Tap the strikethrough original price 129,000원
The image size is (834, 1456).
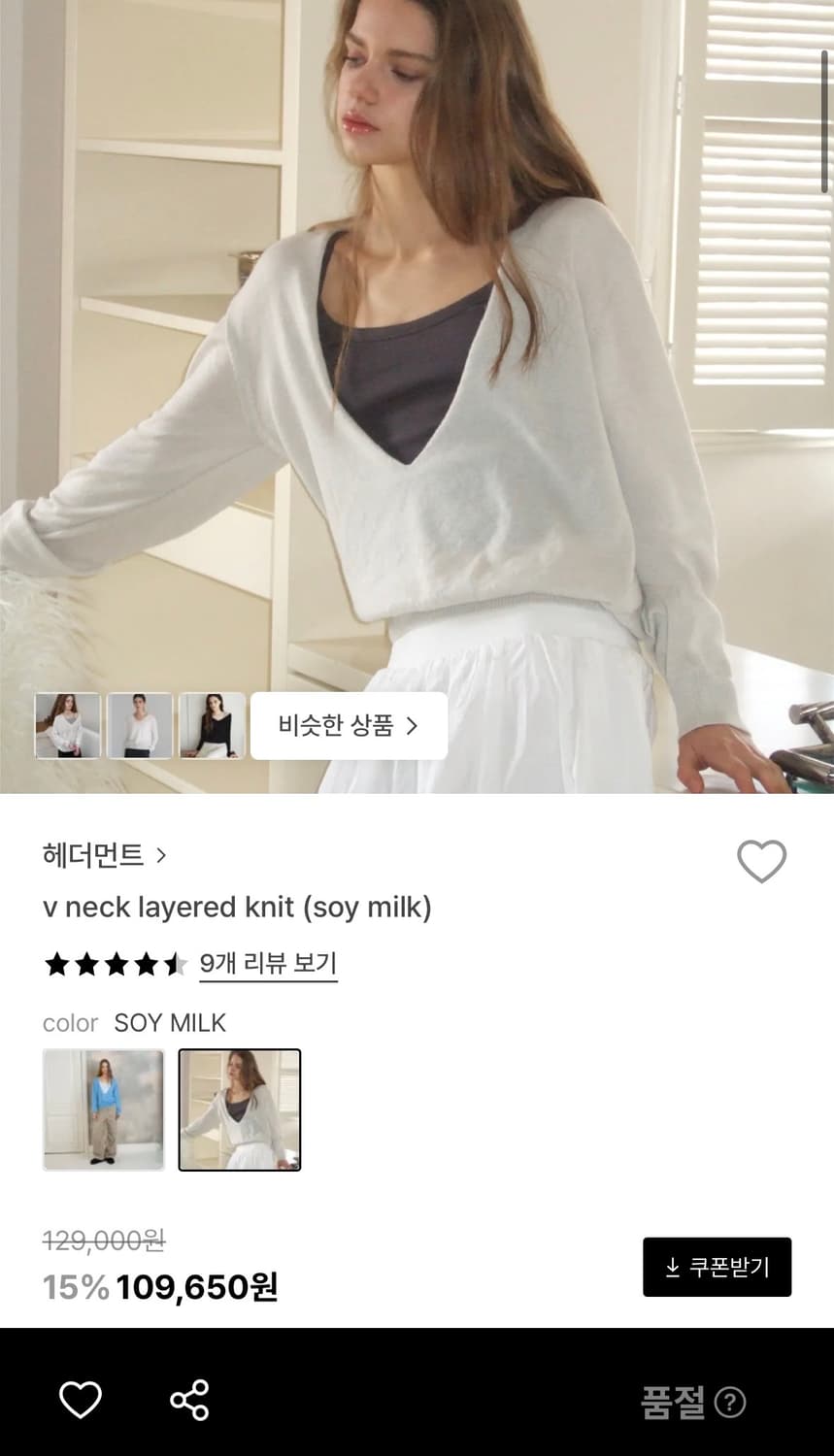[104, 1241]
